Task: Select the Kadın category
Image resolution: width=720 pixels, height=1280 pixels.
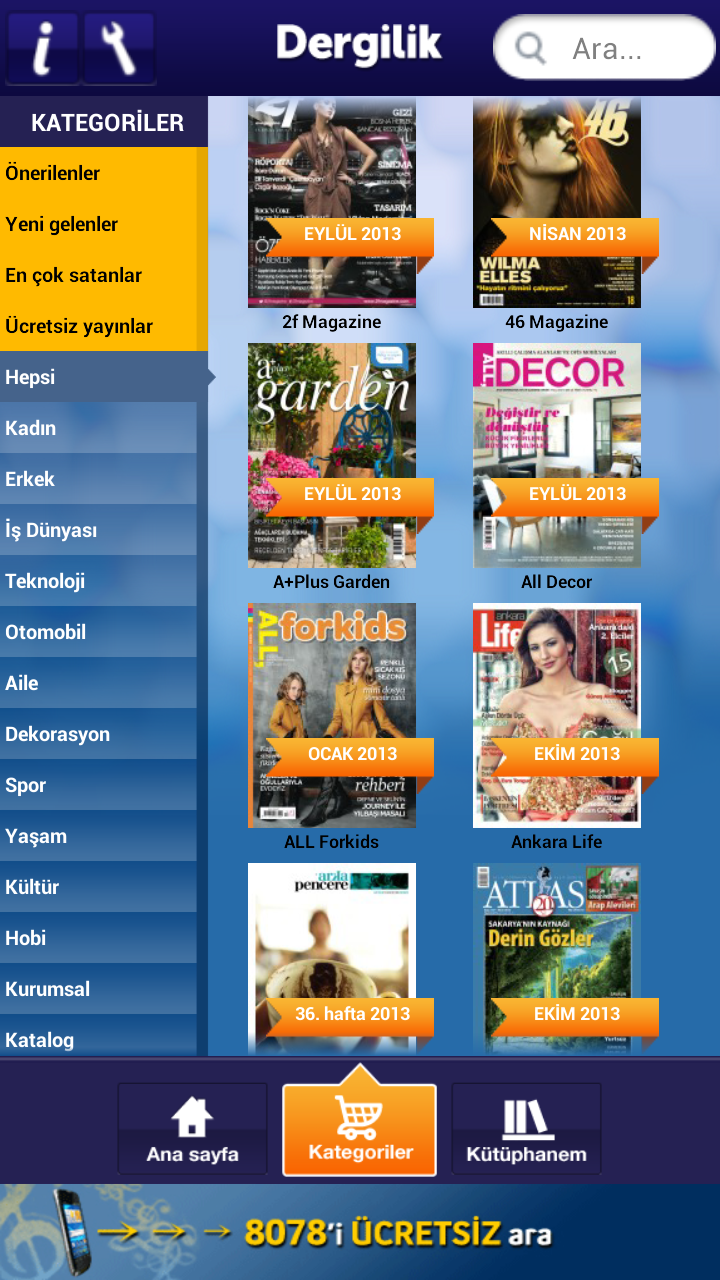Action: click(98, 428)
